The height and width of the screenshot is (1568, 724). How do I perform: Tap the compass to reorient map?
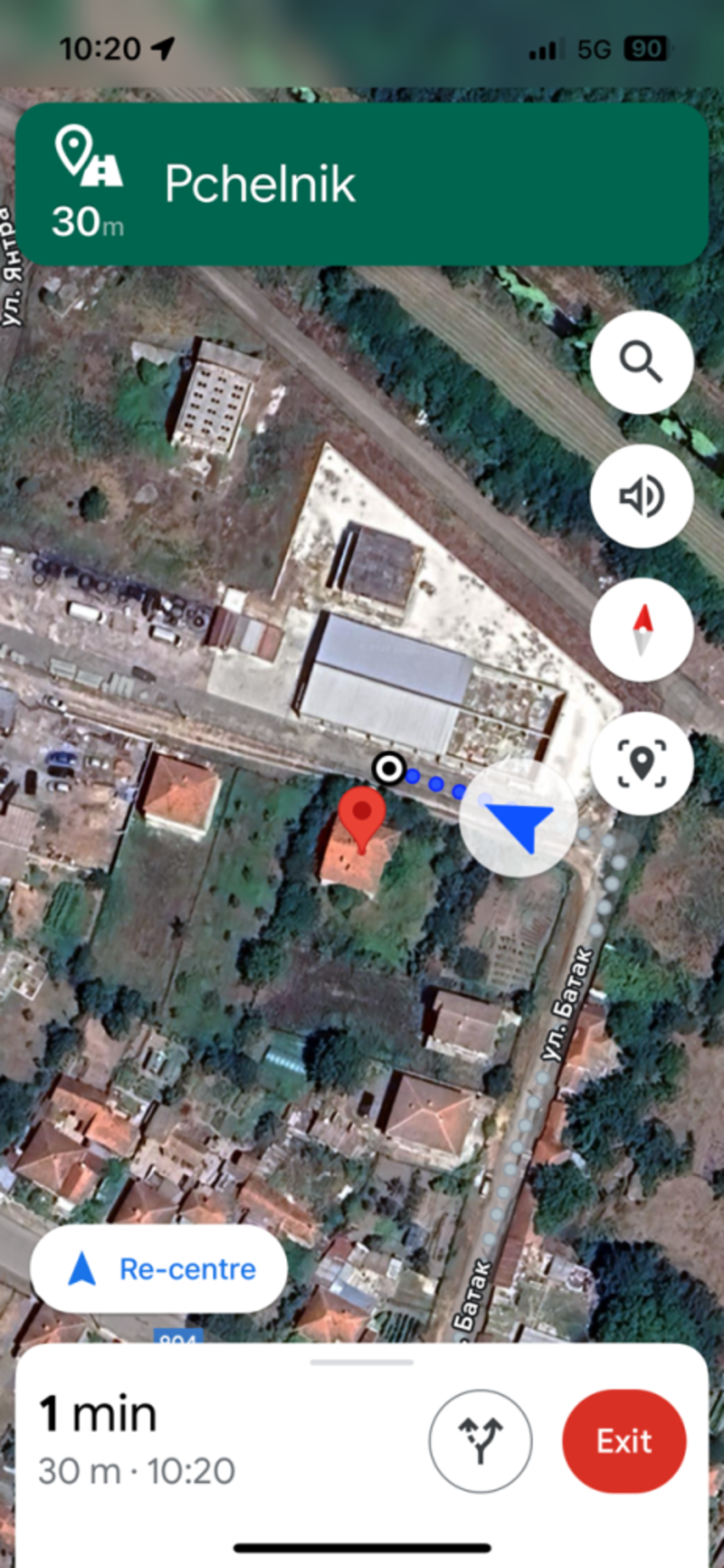click(642, 630)
